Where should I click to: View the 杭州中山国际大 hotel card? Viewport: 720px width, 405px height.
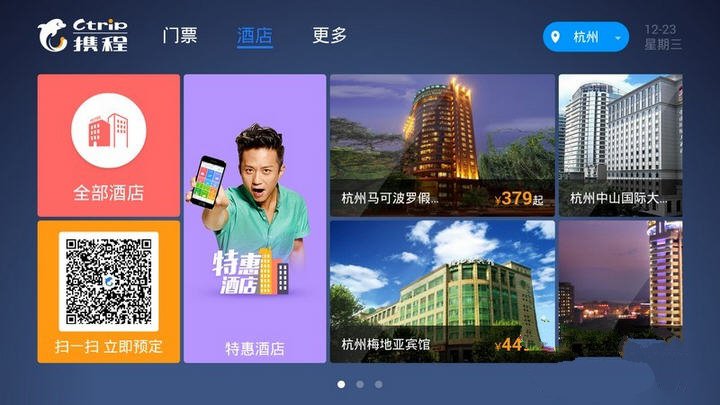tap(620, 145)
